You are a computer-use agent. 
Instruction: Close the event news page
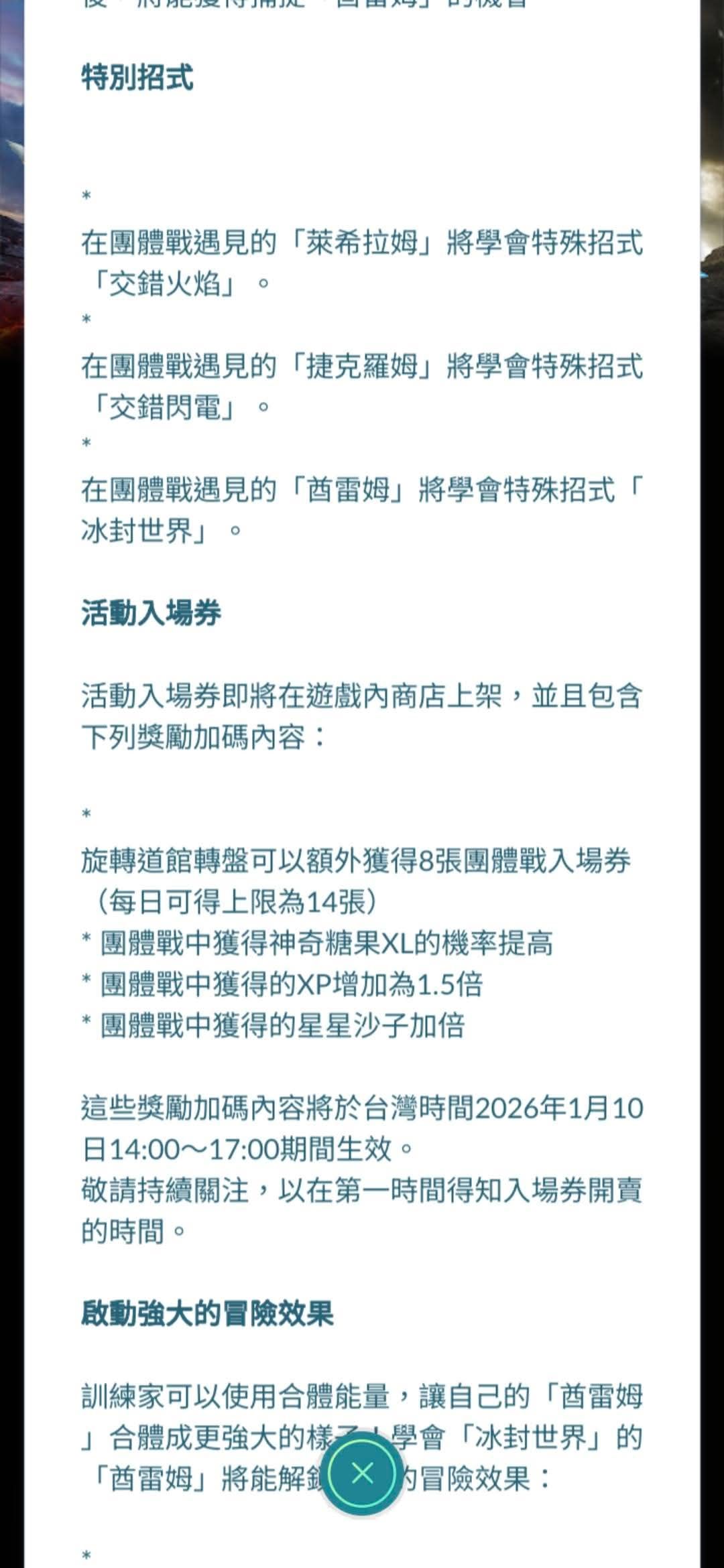coord(362,1473)
